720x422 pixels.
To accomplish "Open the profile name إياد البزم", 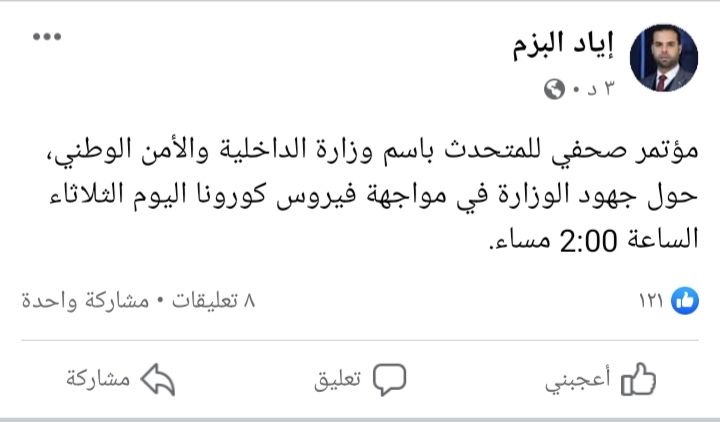I will coord(565,45).
